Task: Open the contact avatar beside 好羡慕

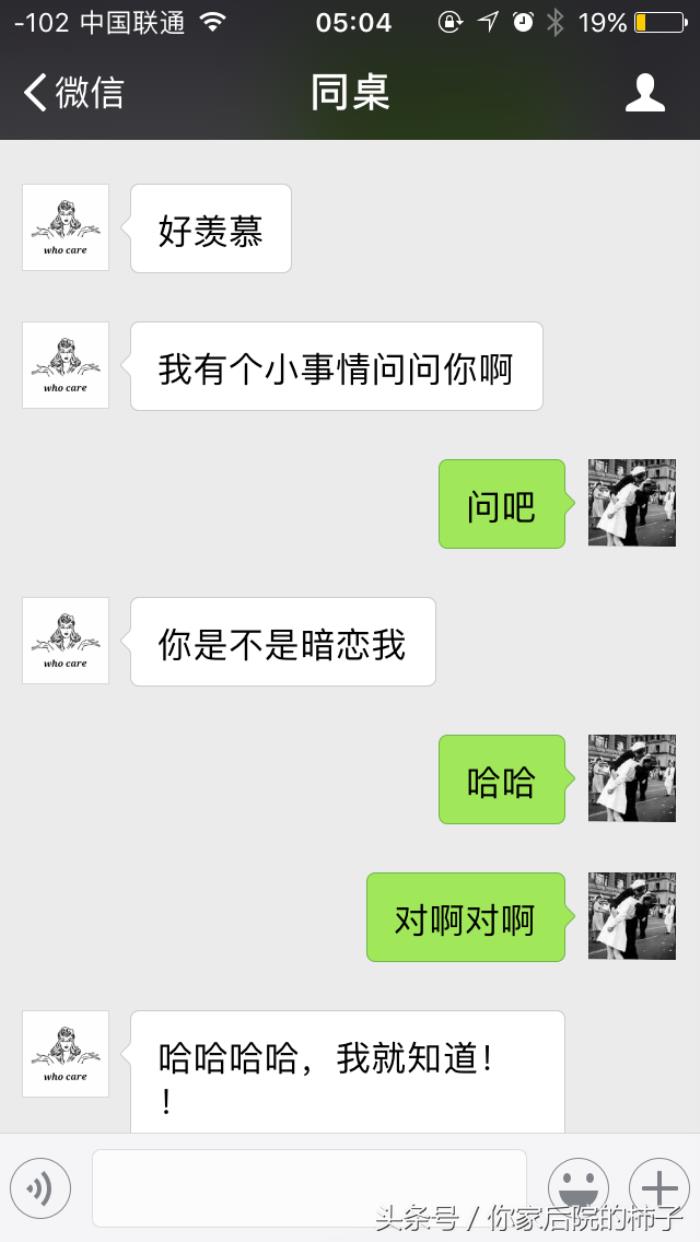Action: coord(66,228)
